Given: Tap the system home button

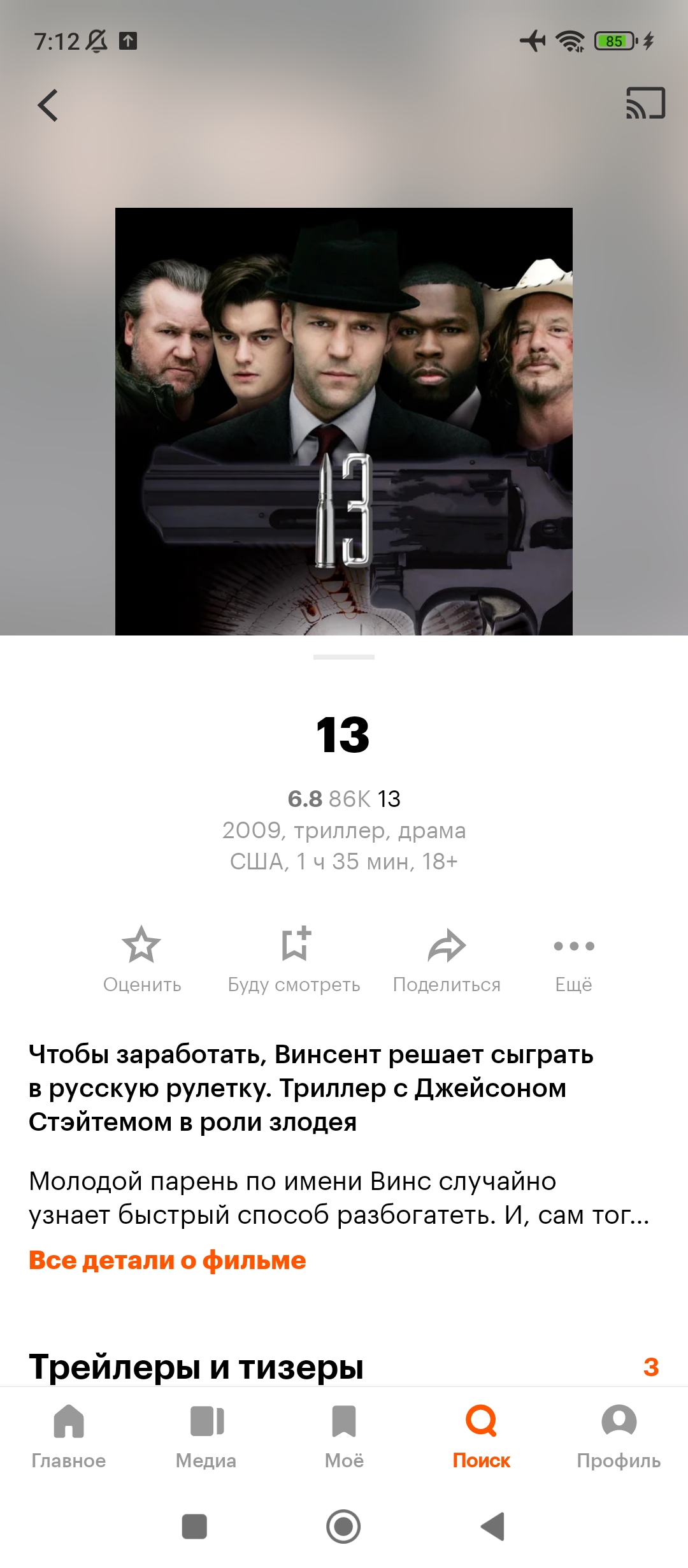Looking at the screenshot, I should tap(343, 1527).
